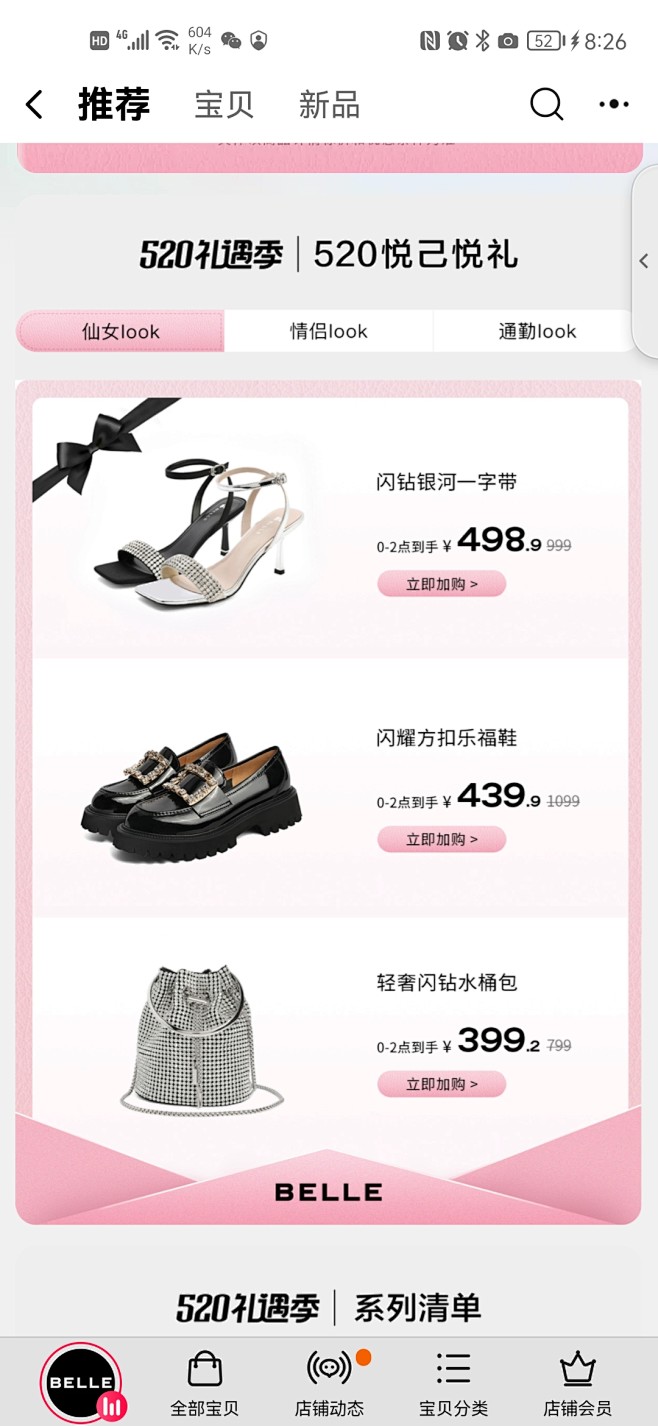Tap 立即加购 for 轻奢闪钻水桶包
This screenshot has height=1426, width=658.
442,1084
